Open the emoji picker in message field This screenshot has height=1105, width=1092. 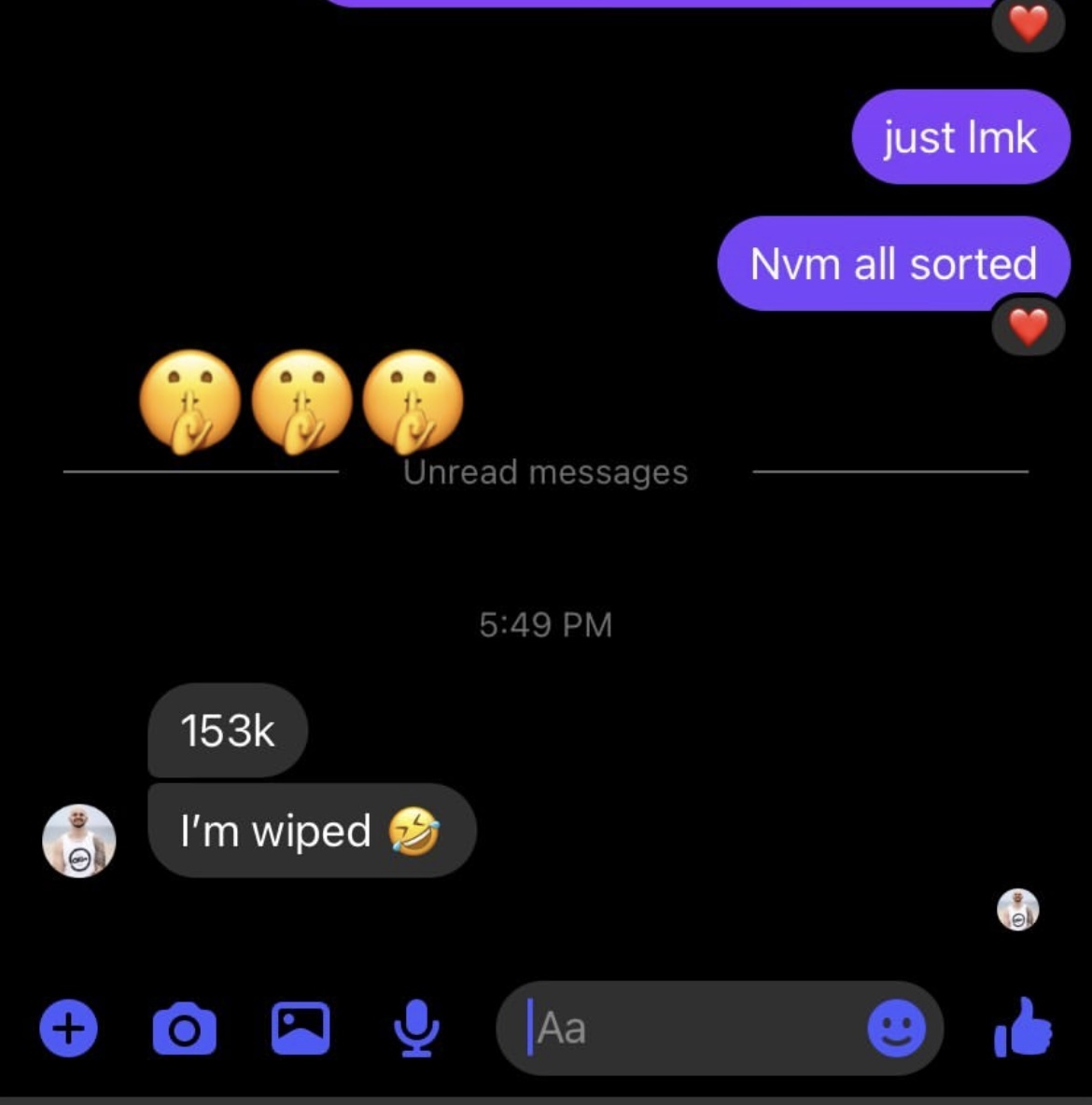tap(896, 1028)
